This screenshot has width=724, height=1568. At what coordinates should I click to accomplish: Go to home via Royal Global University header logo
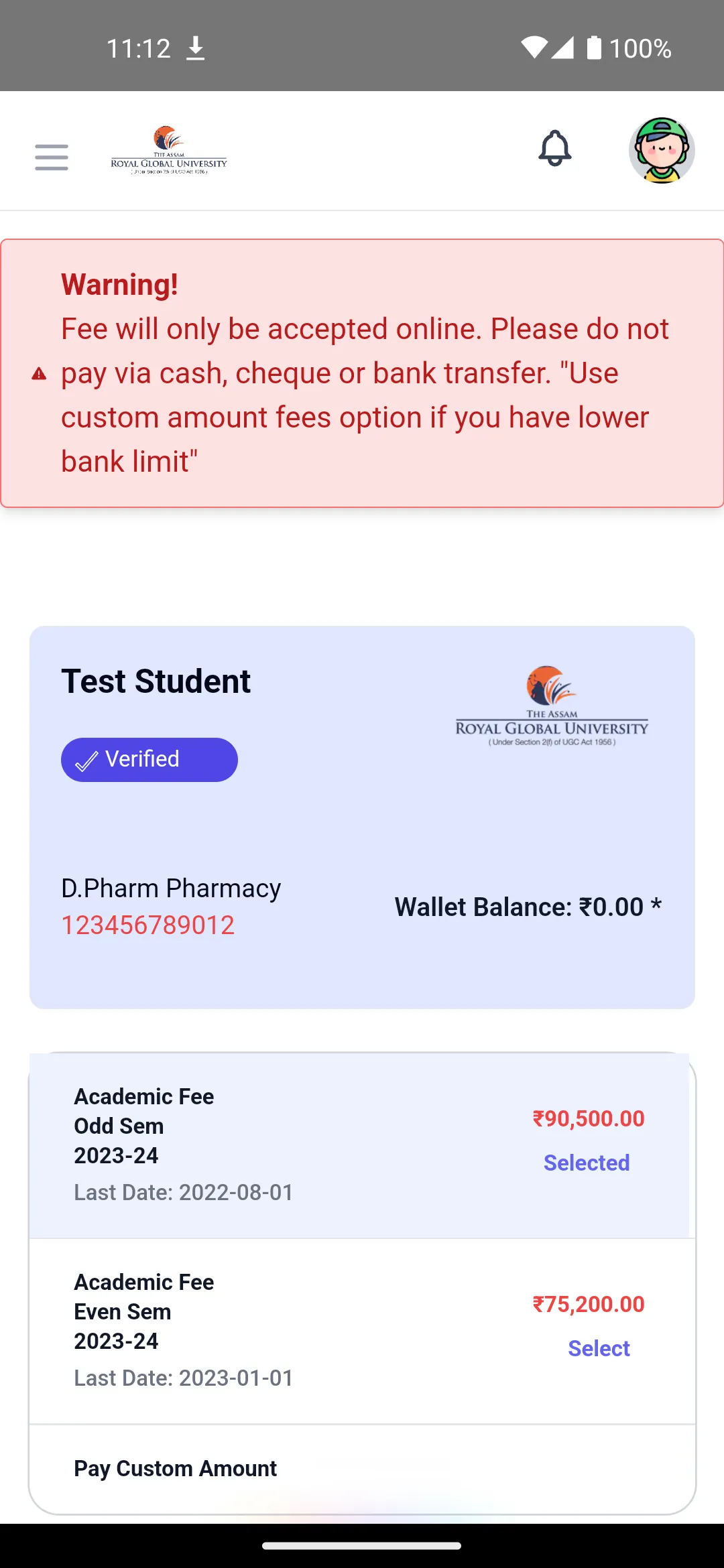(169, 150)
